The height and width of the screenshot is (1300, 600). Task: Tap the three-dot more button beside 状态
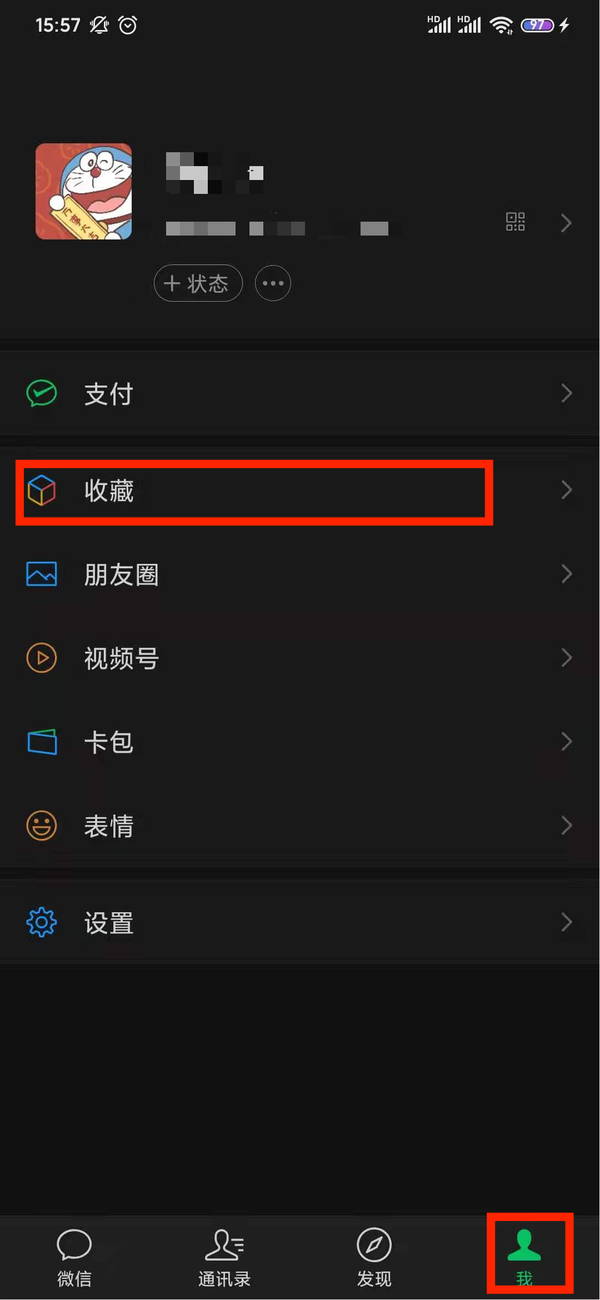(273, 284)
